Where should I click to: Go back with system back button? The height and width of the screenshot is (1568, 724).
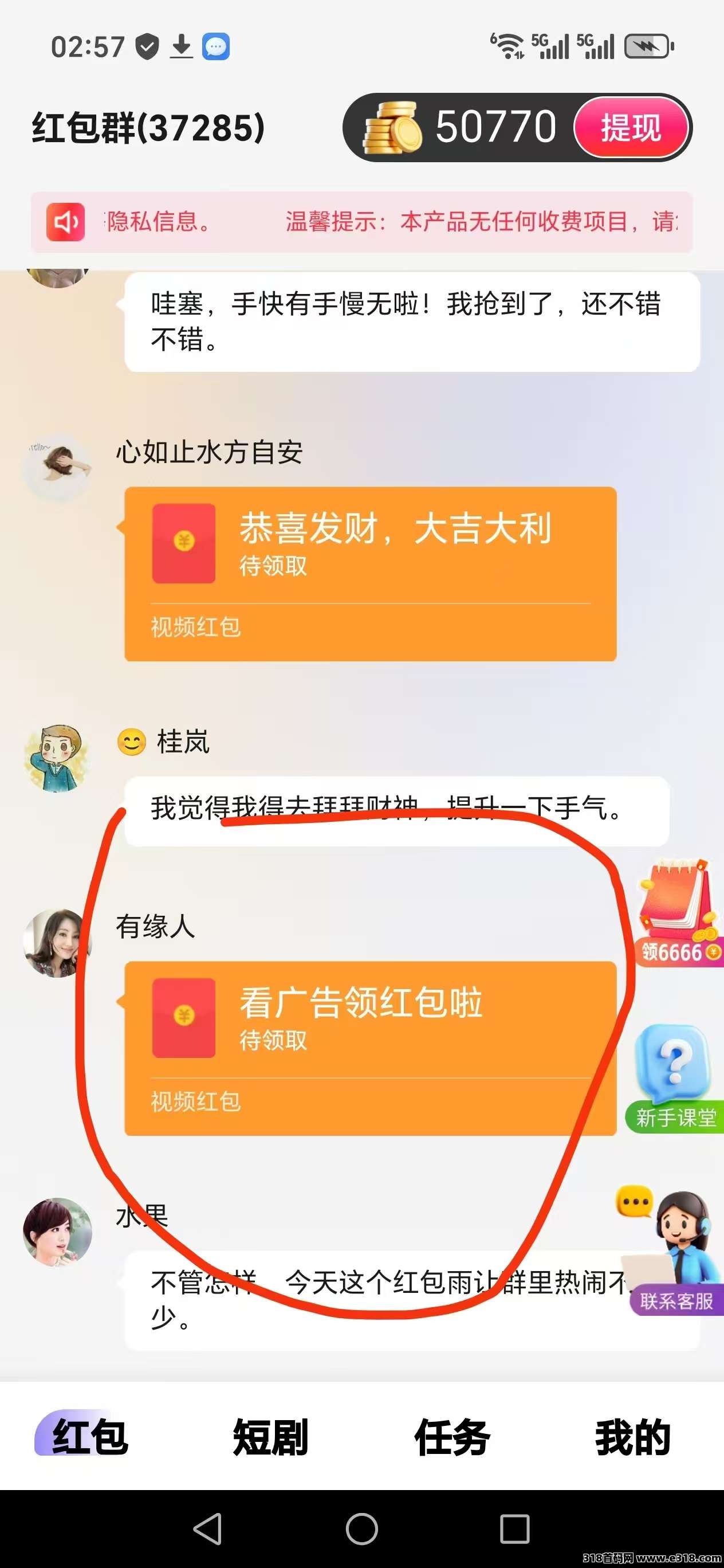[207, 1528]
